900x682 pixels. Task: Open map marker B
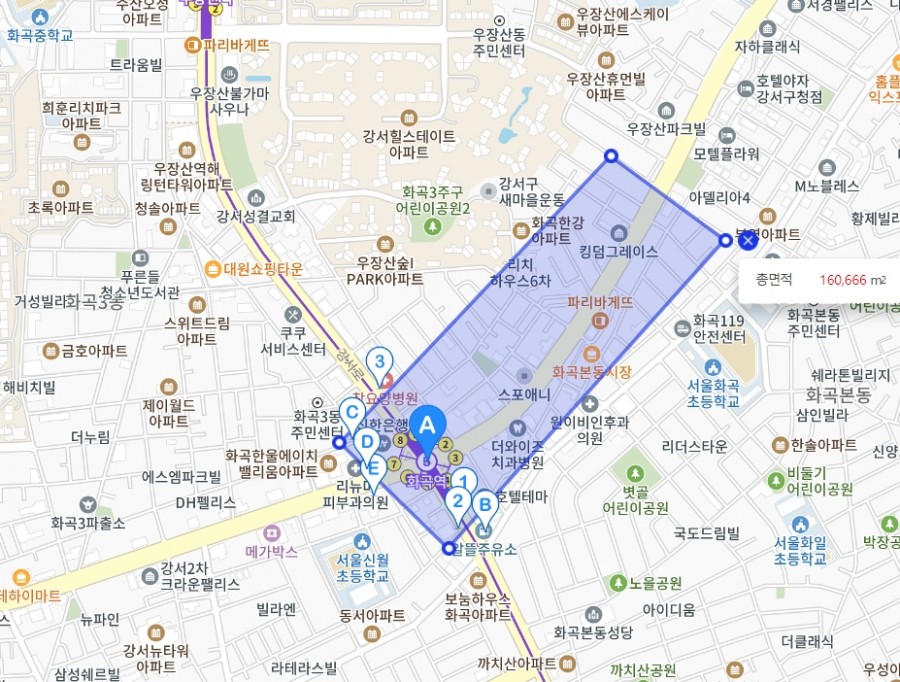(x=483, y=505)
